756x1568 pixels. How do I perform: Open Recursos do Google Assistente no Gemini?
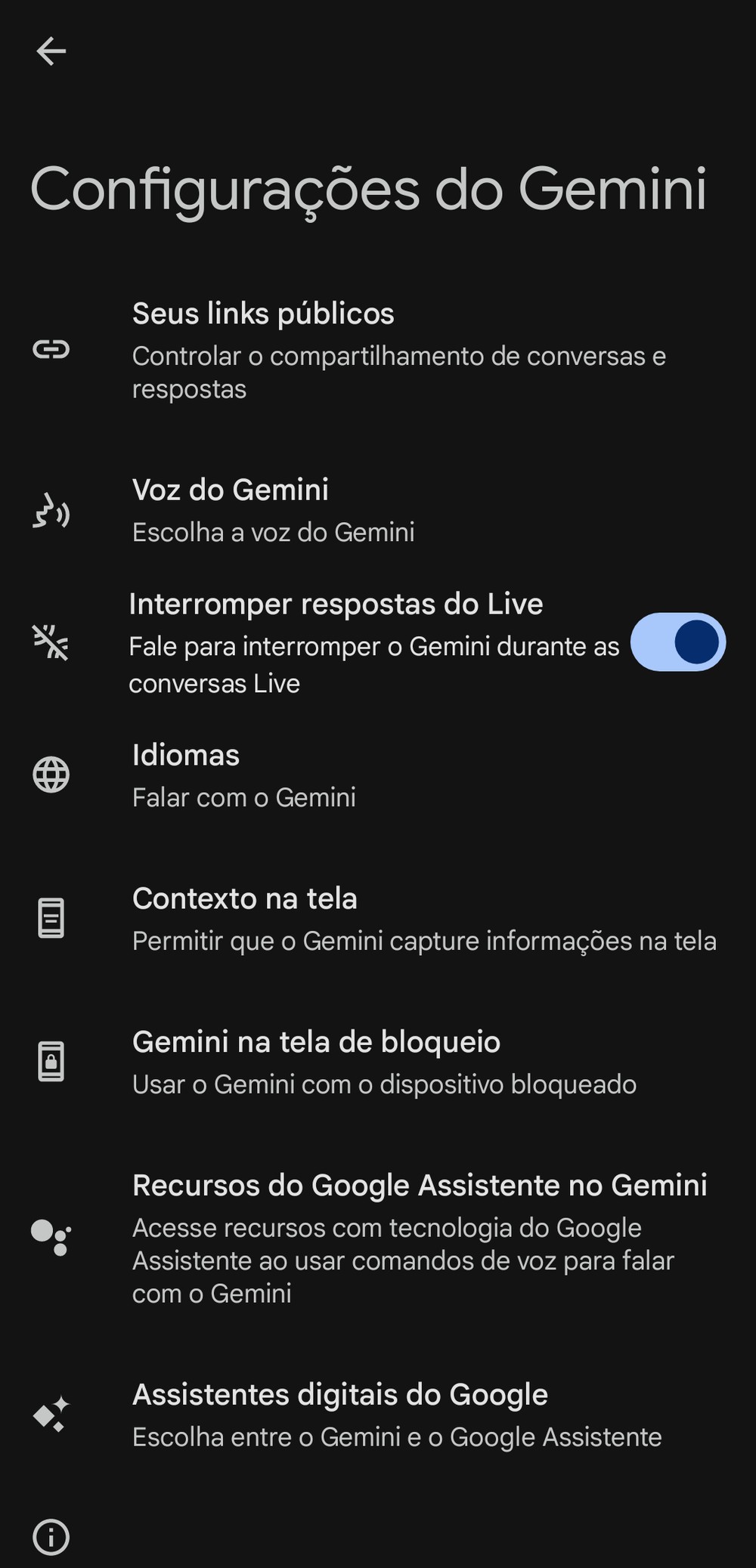click(378, 1238)
